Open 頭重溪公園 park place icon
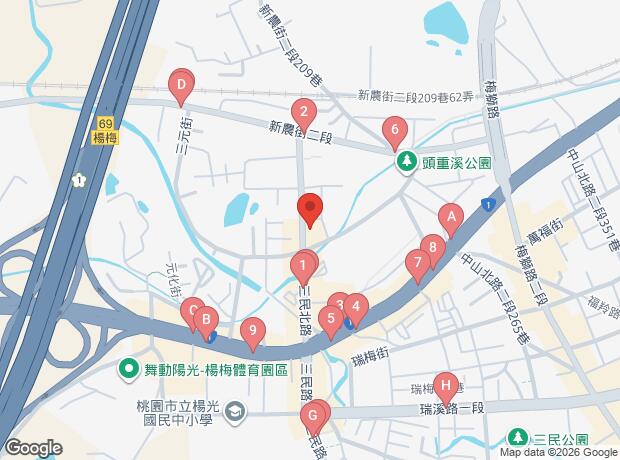 tap(407, 162)
